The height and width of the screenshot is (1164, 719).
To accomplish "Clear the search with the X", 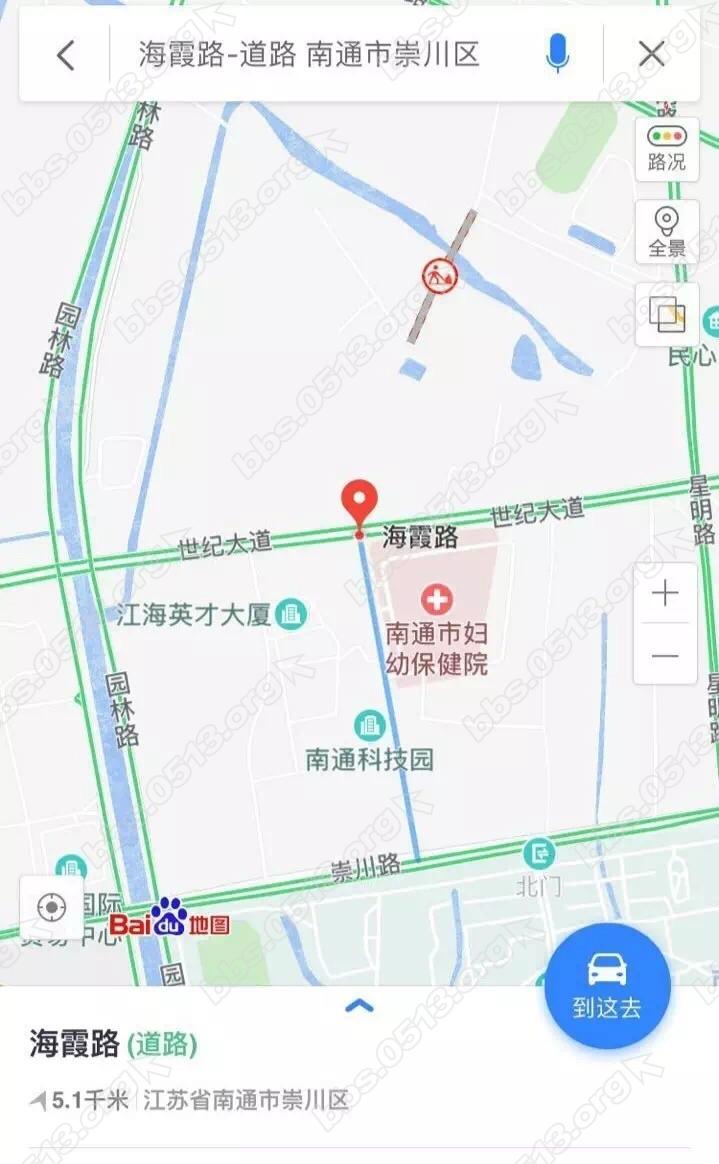I will pos(652,55).
